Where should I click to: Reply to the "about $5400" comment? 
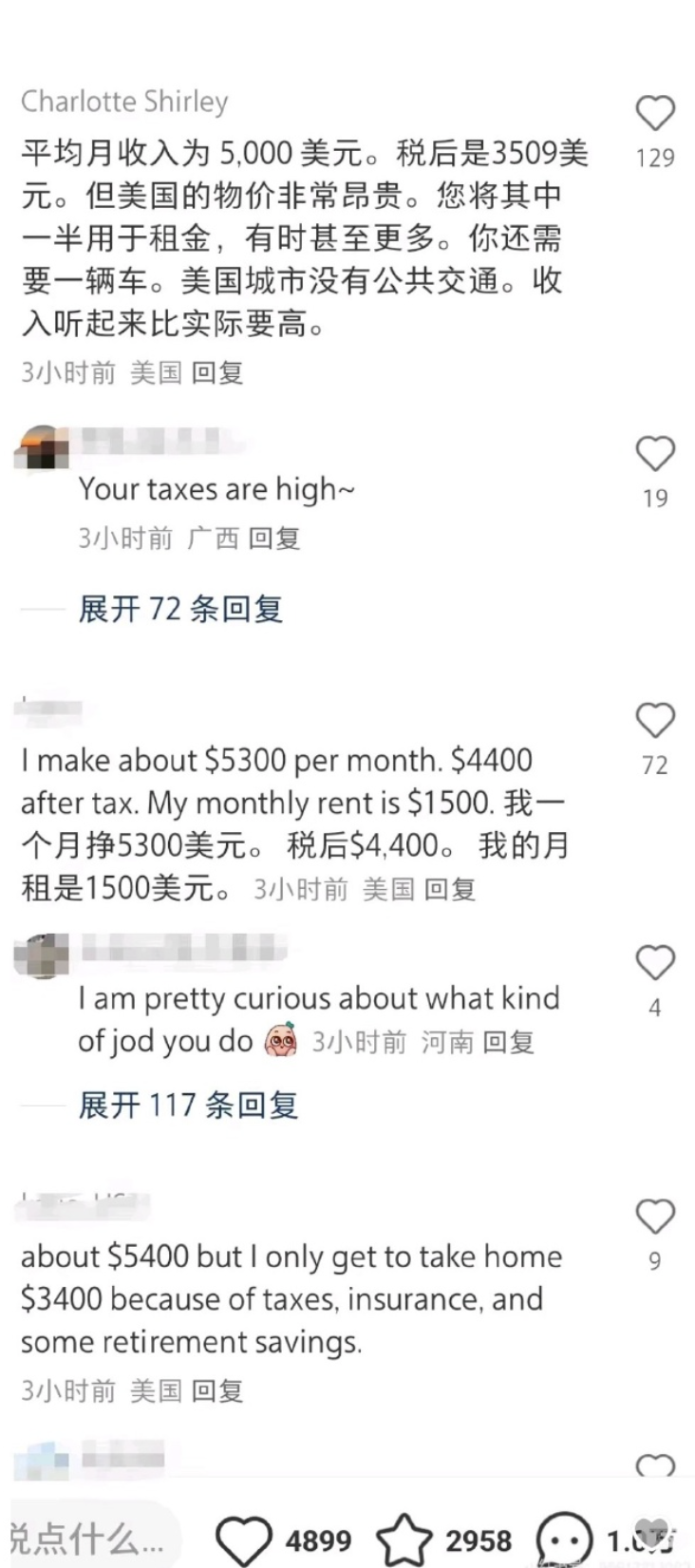click(x=217, y=1391)
